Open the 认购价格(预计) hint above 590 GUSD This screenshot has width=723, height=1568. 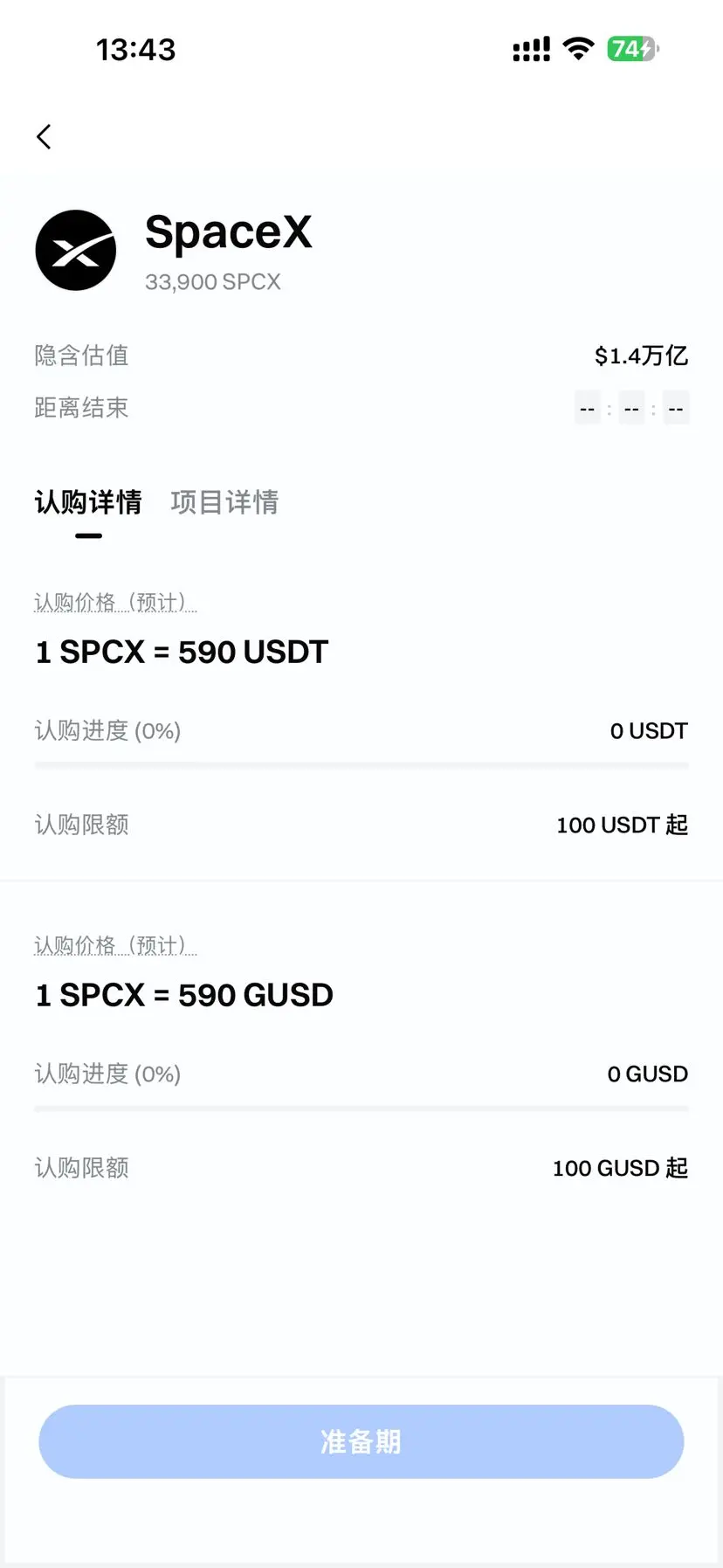click(115, 945)
